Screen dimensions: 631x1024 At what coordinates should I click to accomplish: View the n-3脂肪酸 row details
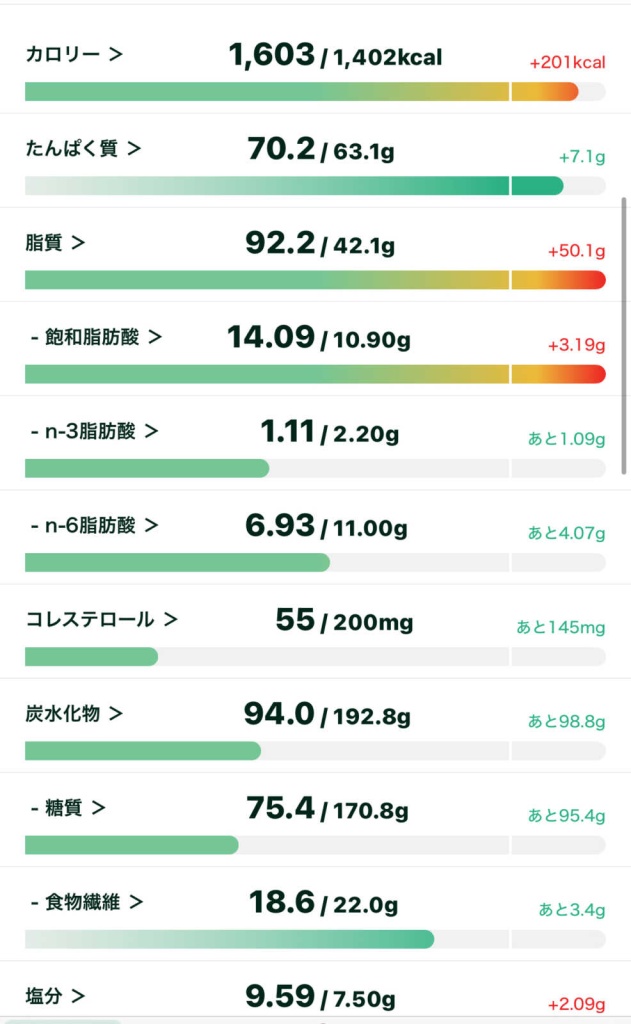[316, 443]
